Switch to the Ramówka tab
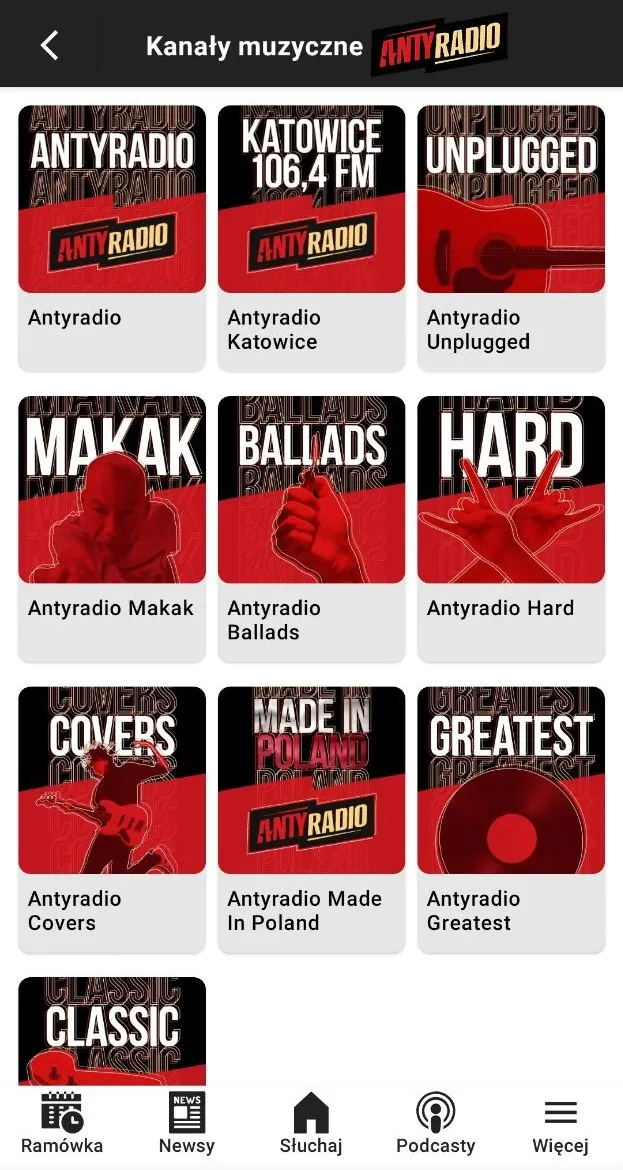This screenshot has width=623, height=1170. point(62,1122)
